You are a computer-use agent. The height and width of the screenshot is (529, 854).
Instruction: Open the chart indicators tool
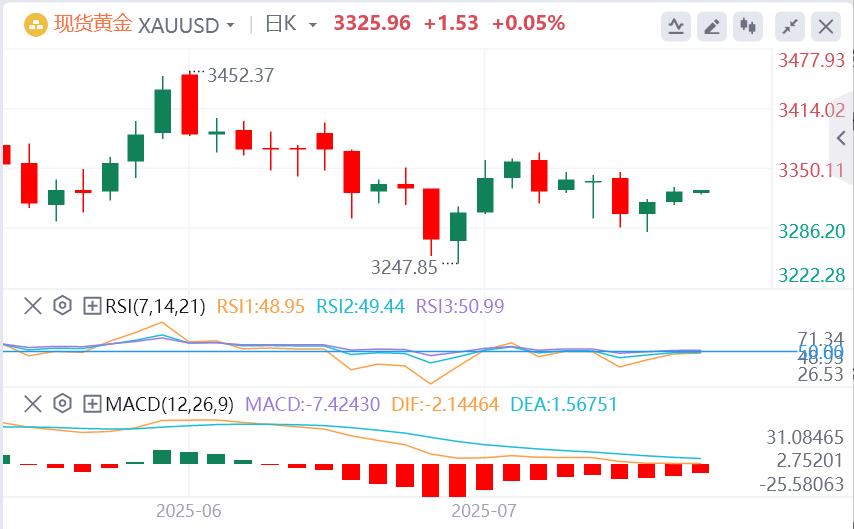coord(677,26)
